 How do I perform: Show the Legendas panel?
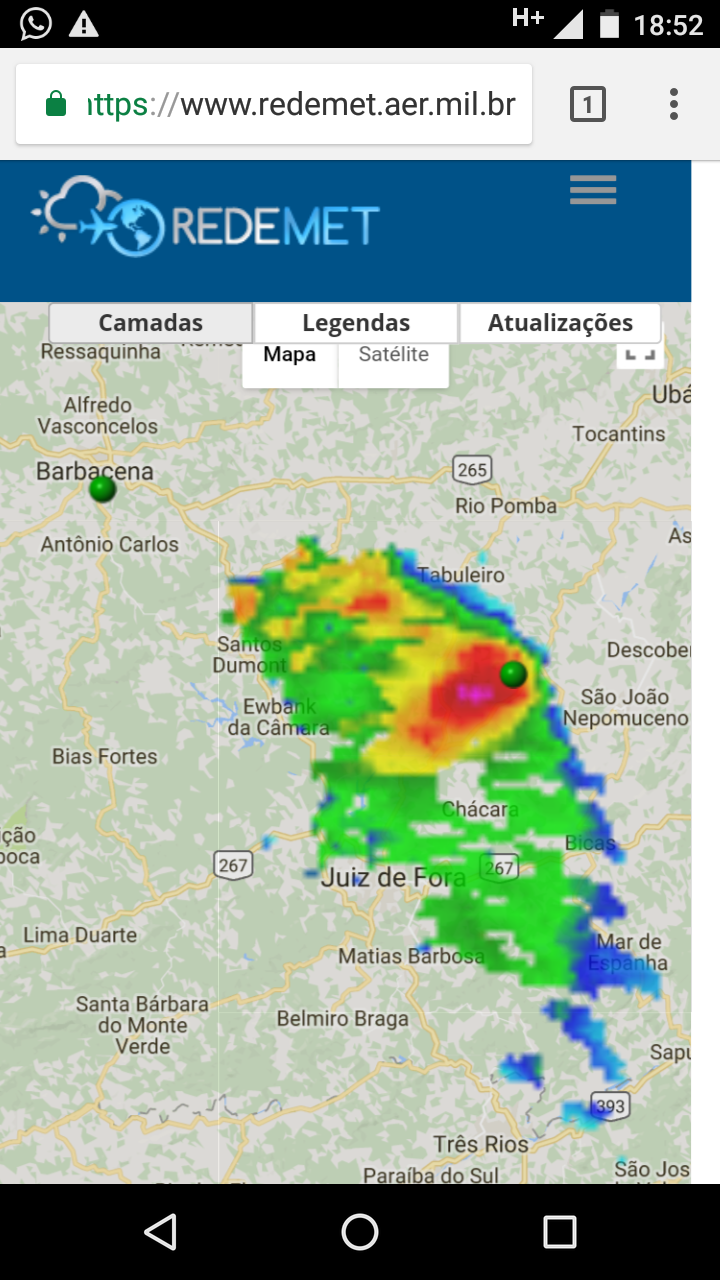click(356, 323)
